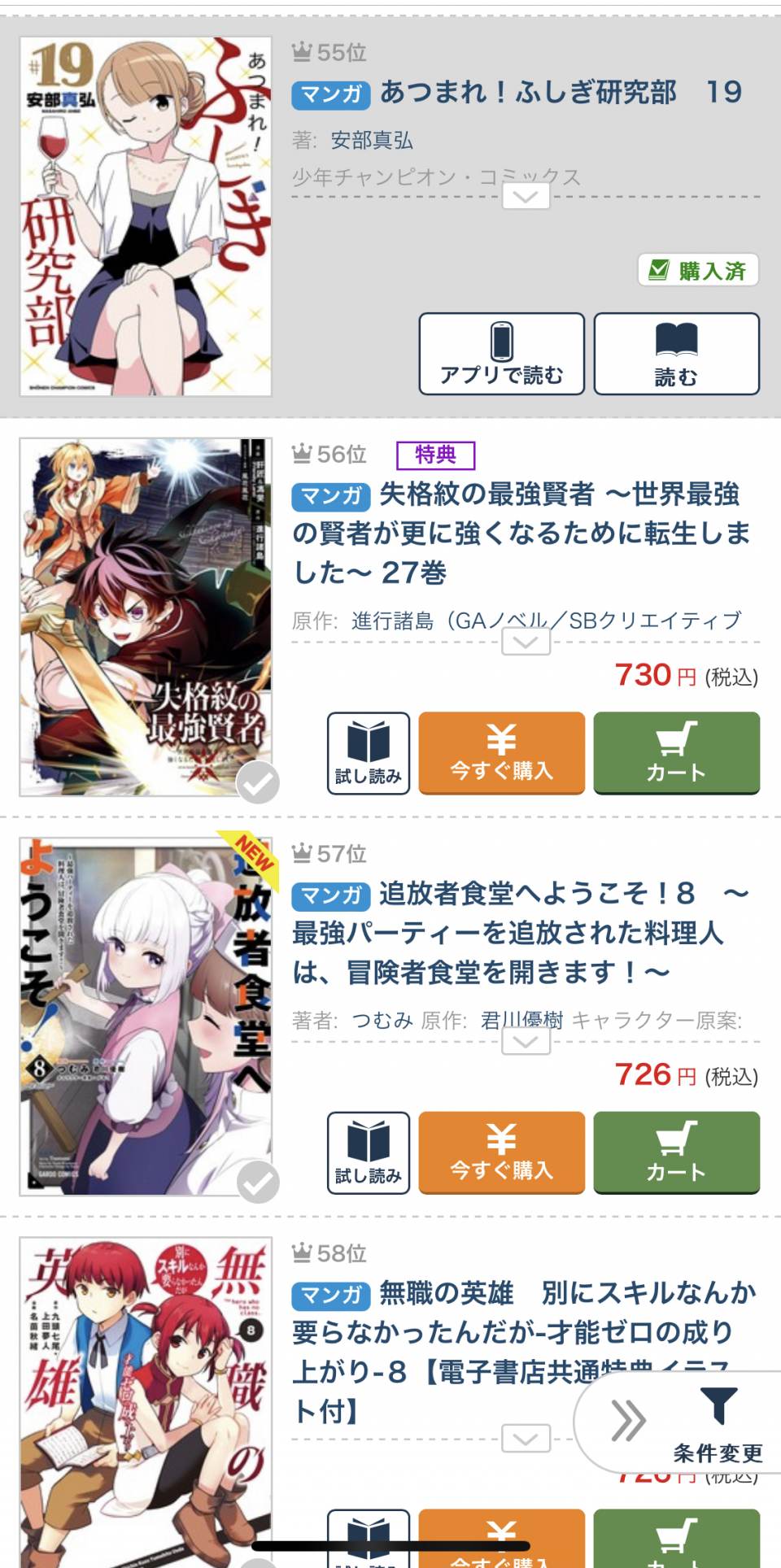The image size is (781, 1568).
Task: Open 無職の英雄 8 title link
Action: click(488, 1334)
